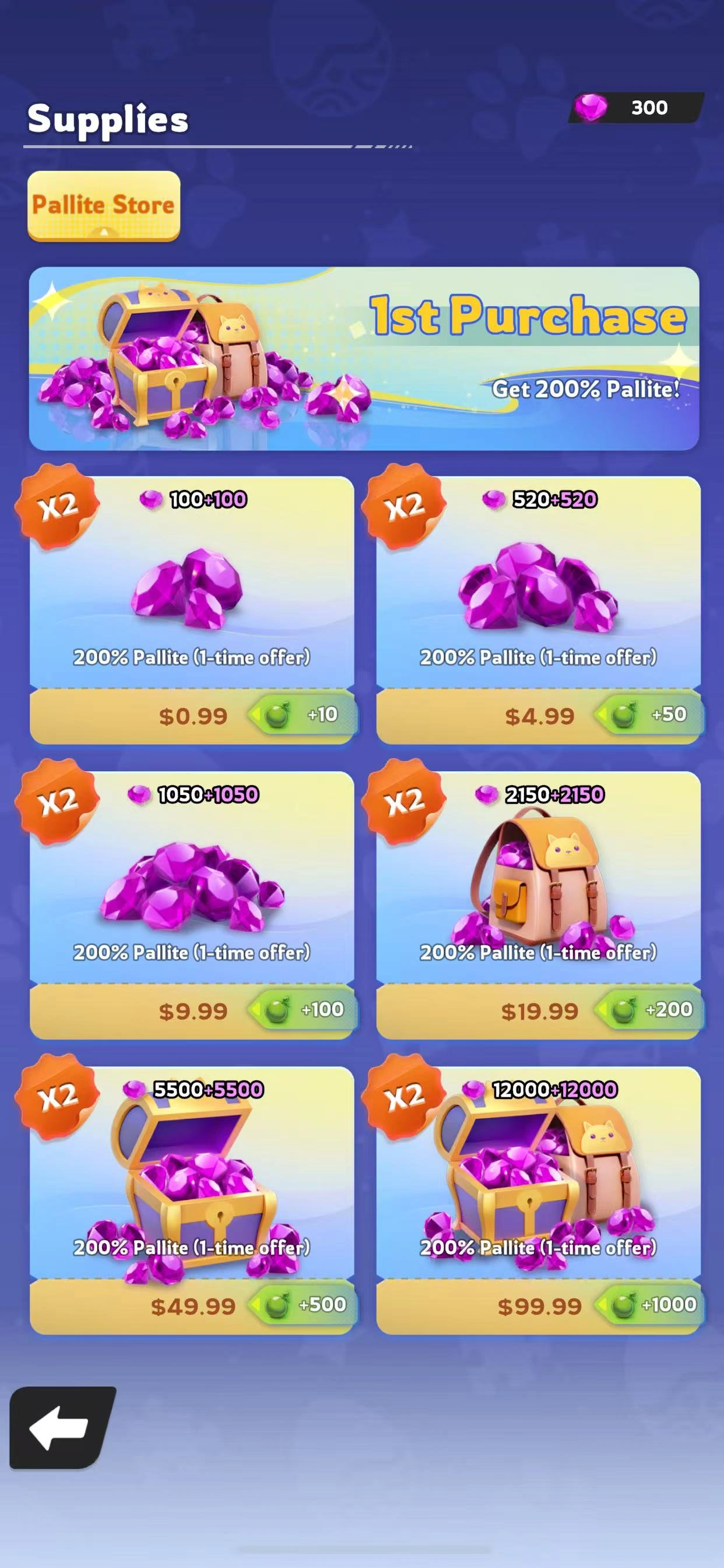Get the 12000+12000 Pallite bundle for $99.99

(x=539, y=1305)
